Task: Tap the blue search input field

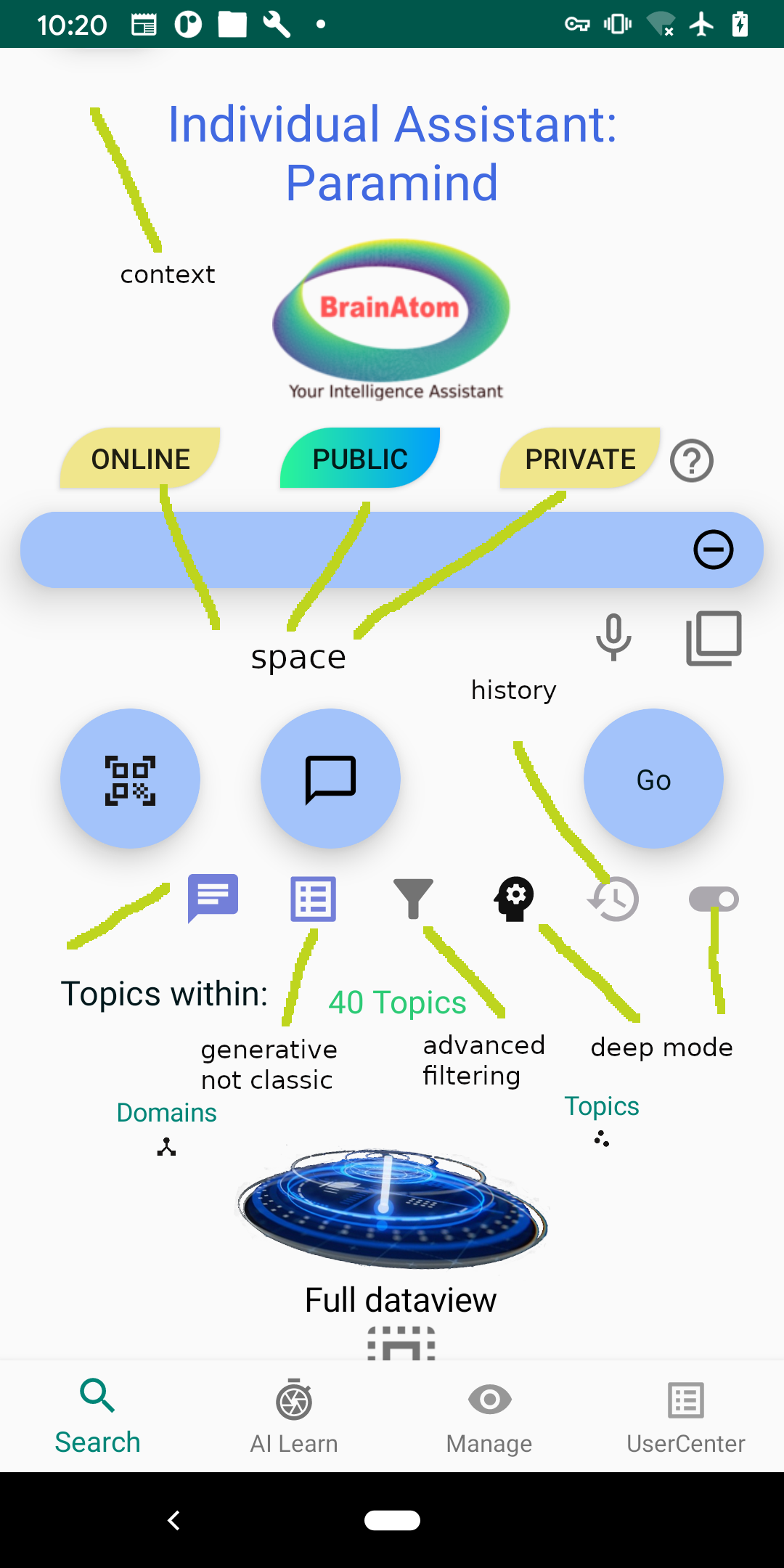Action: click(348, 550)
